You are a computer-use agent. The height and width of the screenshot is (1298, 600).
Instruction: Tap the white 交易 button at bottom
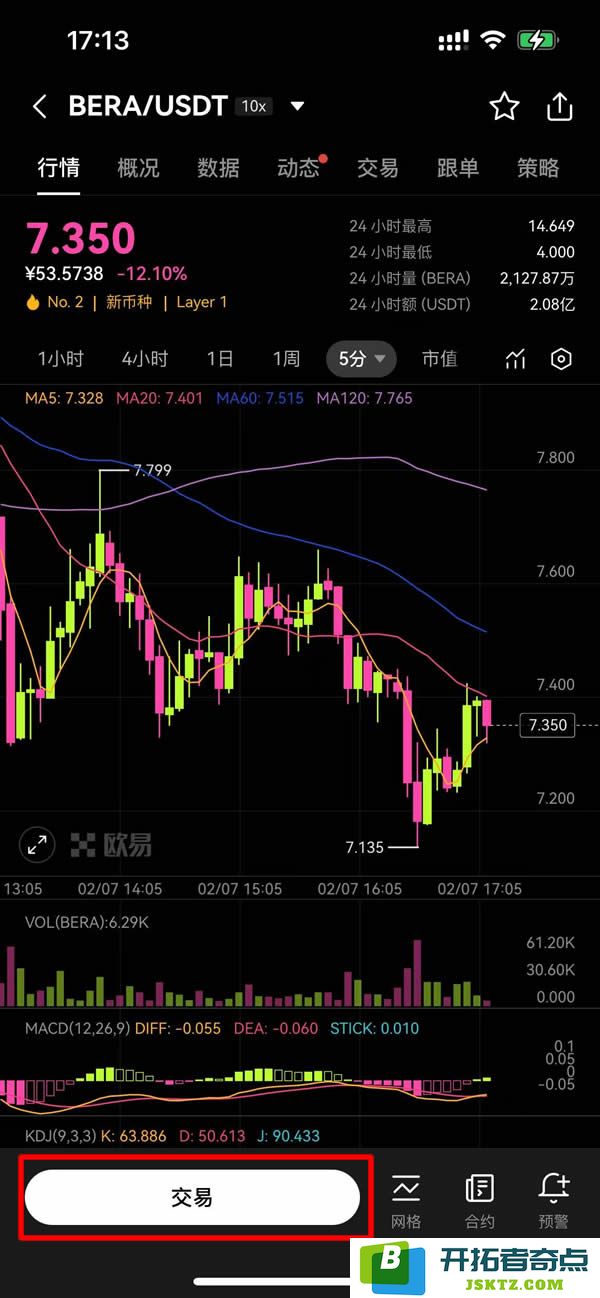point(192,1197)
